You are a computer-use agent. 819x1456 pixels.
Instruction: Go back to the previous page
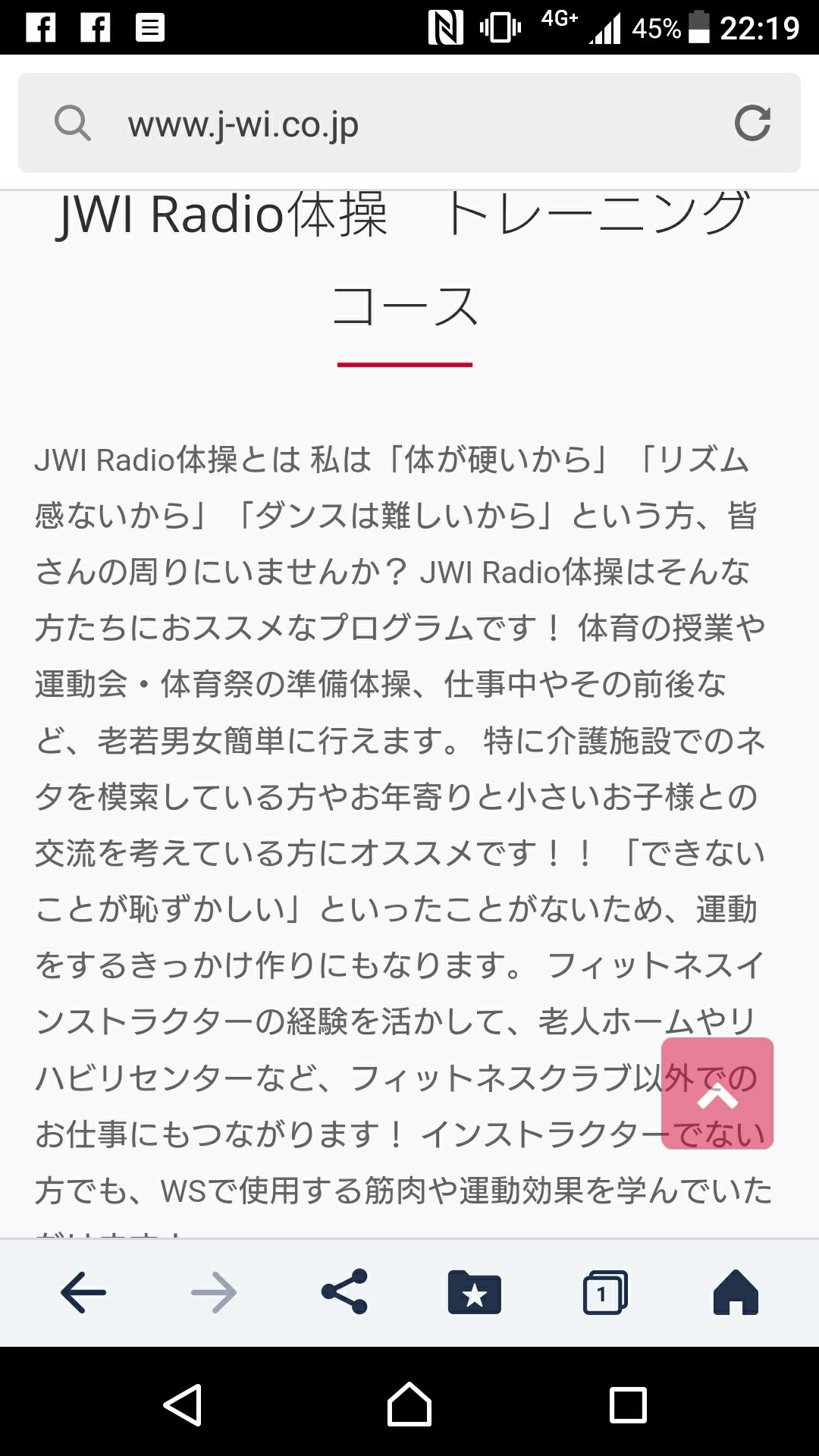(83, 1292)
